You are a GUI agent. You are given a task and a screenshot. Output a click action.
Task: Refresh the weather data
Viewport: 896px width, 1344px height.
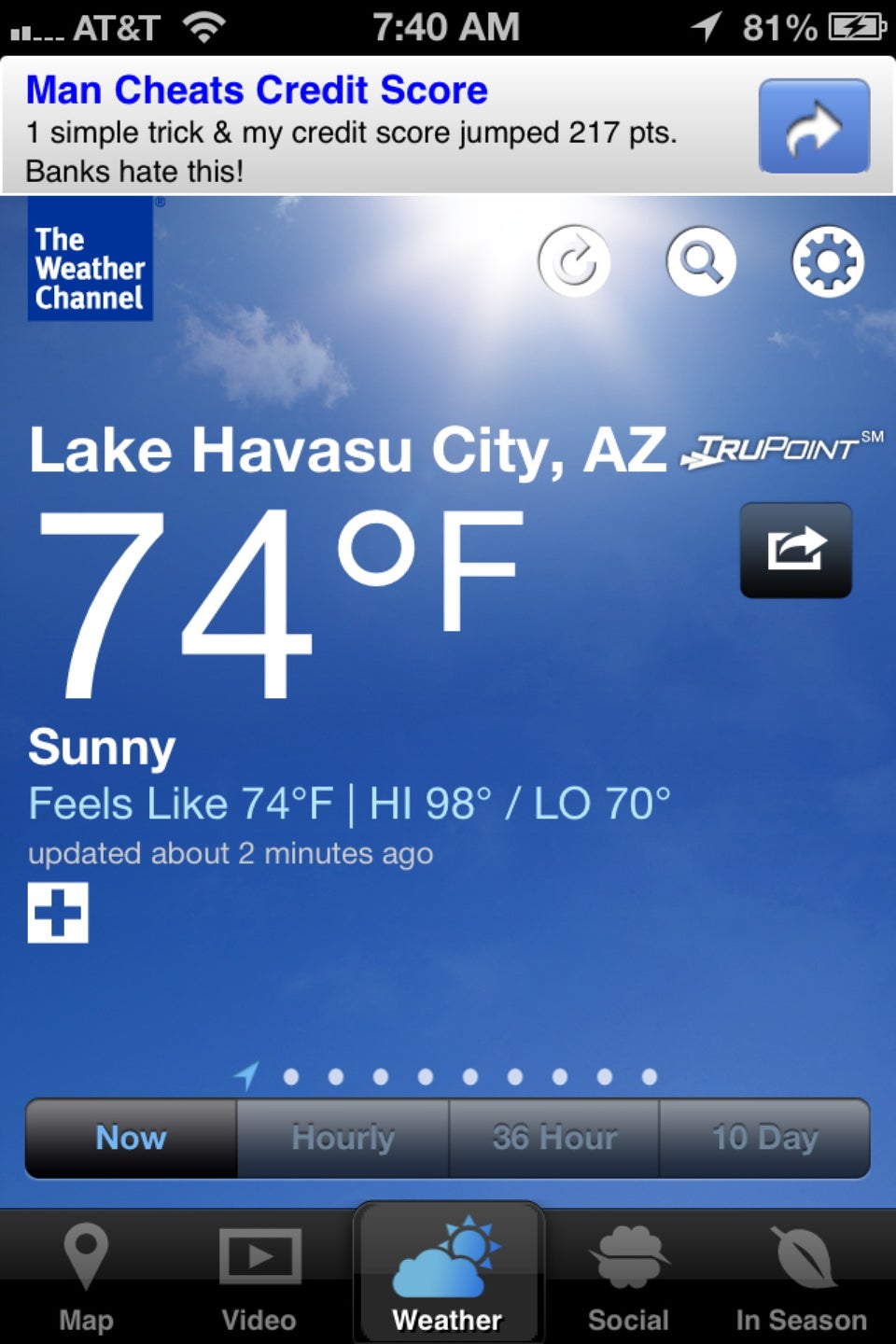(574, 262)
